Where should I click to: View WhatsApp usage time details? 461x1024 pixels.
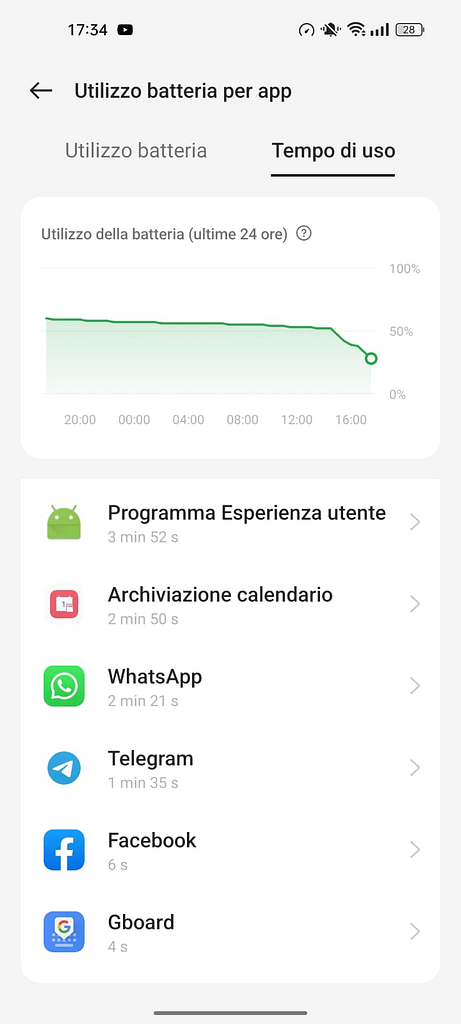[x=230, y=686]
